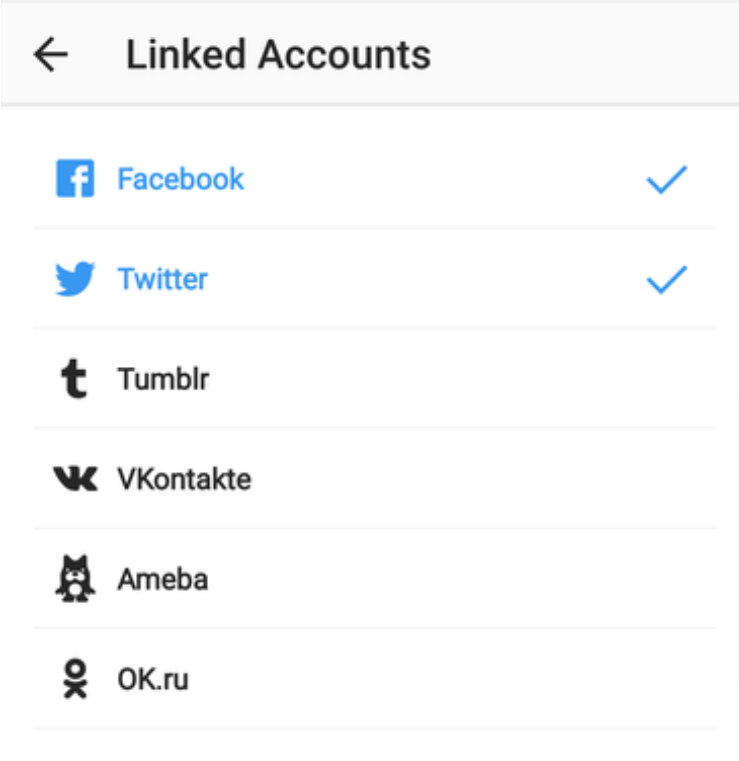Image resolution: width=739 pixels, height=761 pixels.
Task: Click the Tumblr icon
Action: pos(76,378)
